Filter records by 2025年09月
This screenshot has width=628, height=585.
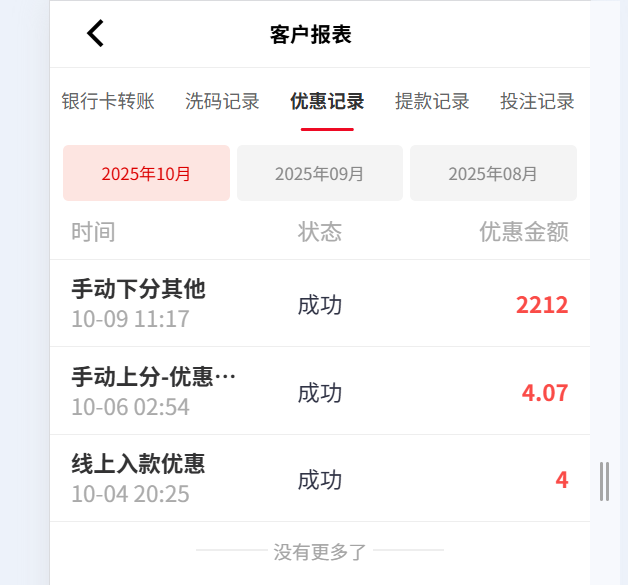[x=320, y=173]
